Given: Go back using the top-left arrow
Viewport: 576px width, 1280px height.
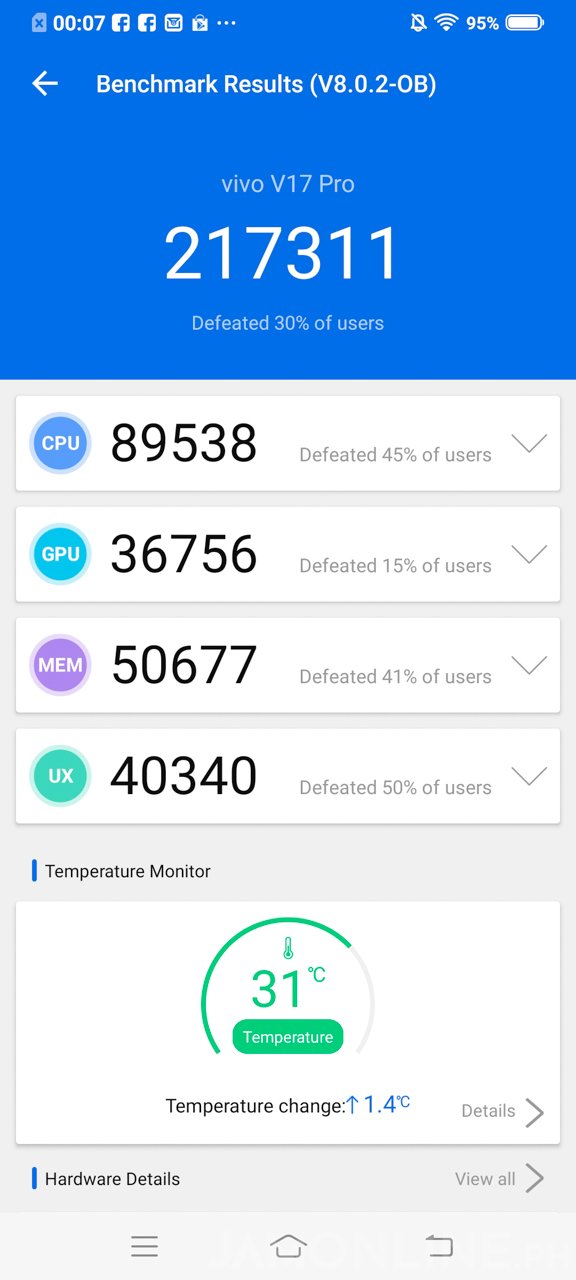Looking at the screenshot, I should pos(45,84).
